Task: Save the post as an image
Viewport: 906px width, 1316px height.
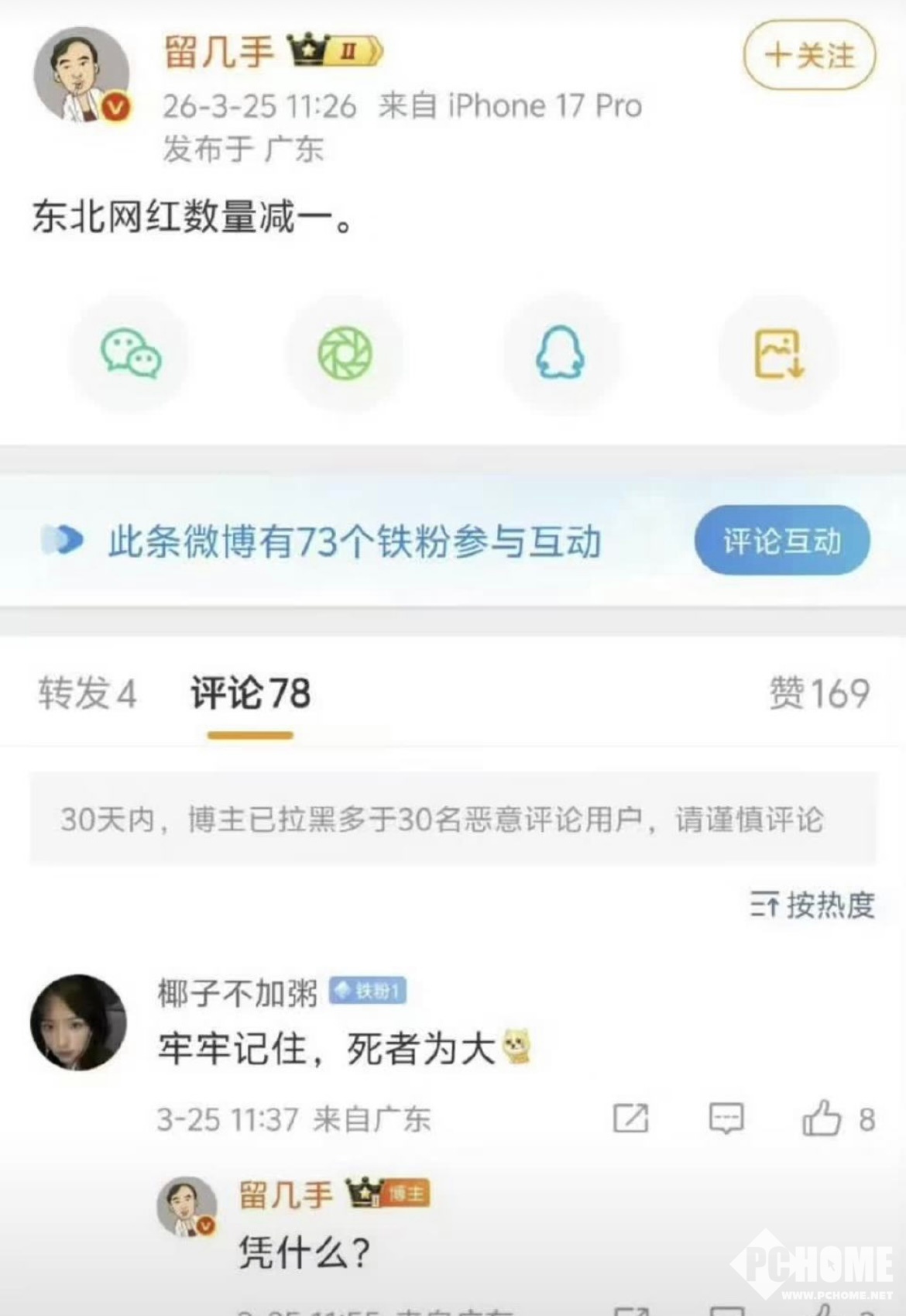Action: 778,353
